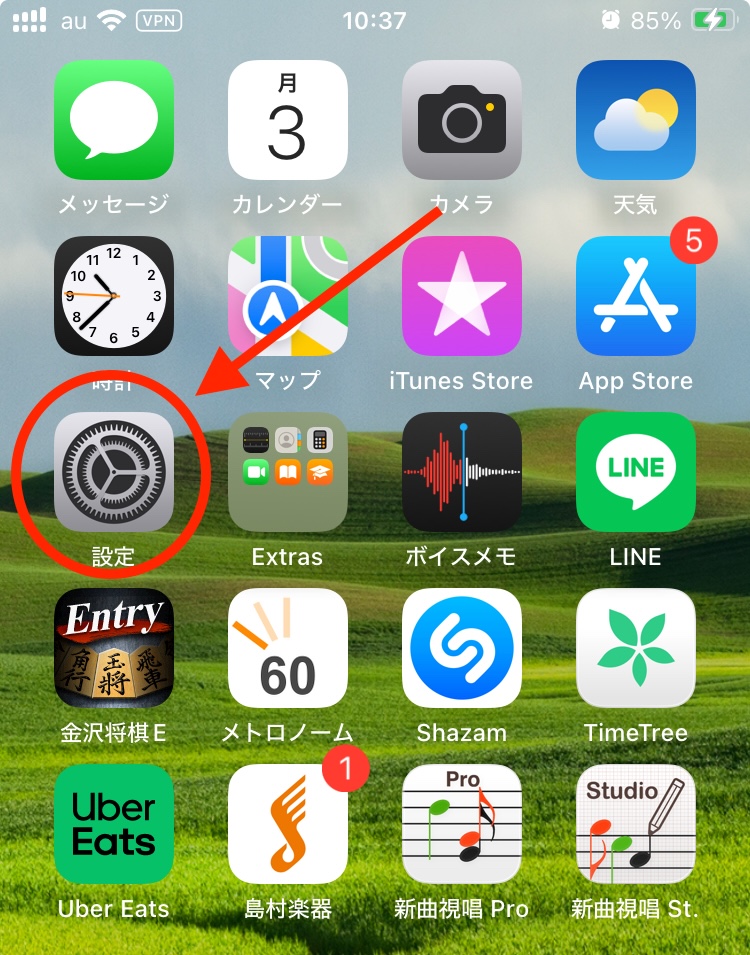The image size is (750, 955).
Task: Open TimeTree
Action: click(636, 648)
